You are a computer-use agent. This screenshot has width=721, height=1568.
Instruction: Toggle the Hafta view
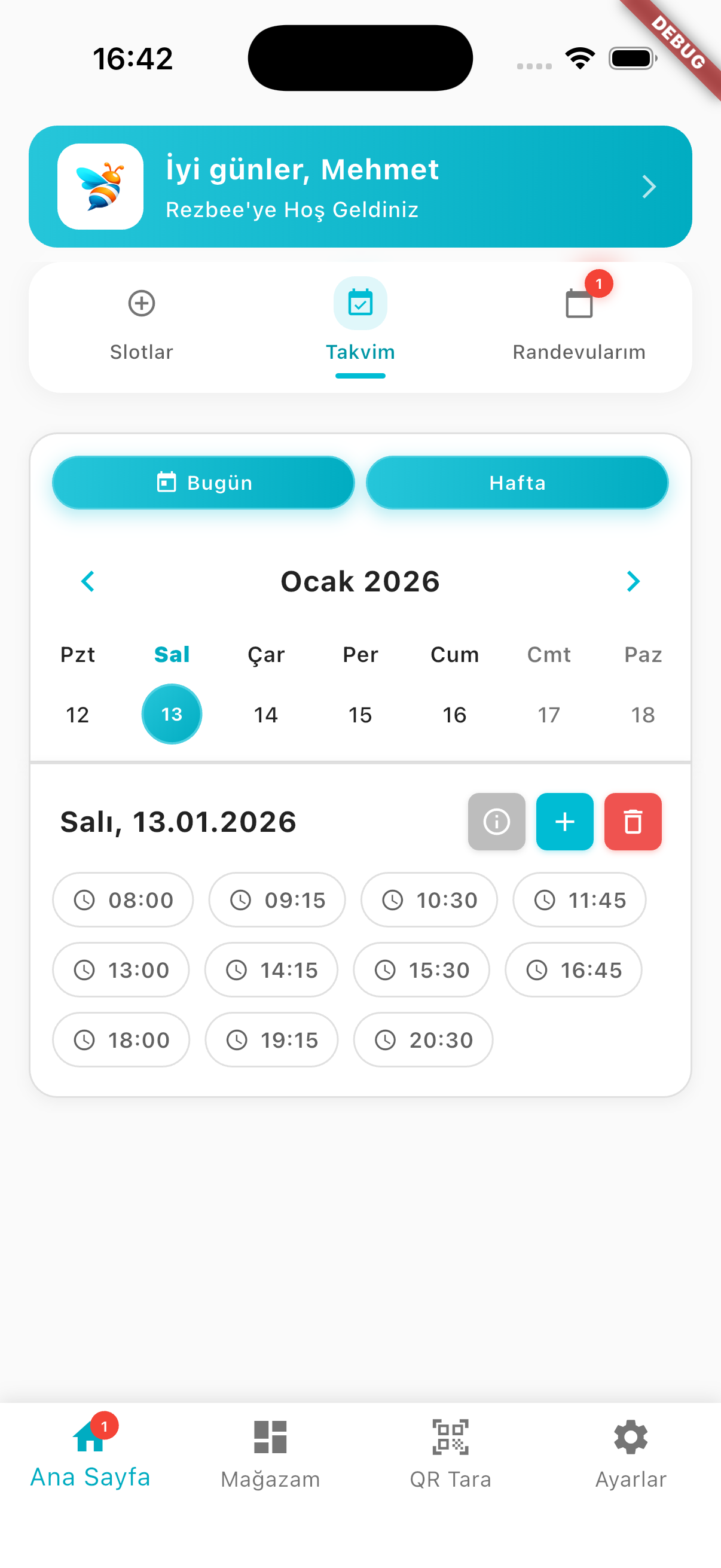[517, 482]
